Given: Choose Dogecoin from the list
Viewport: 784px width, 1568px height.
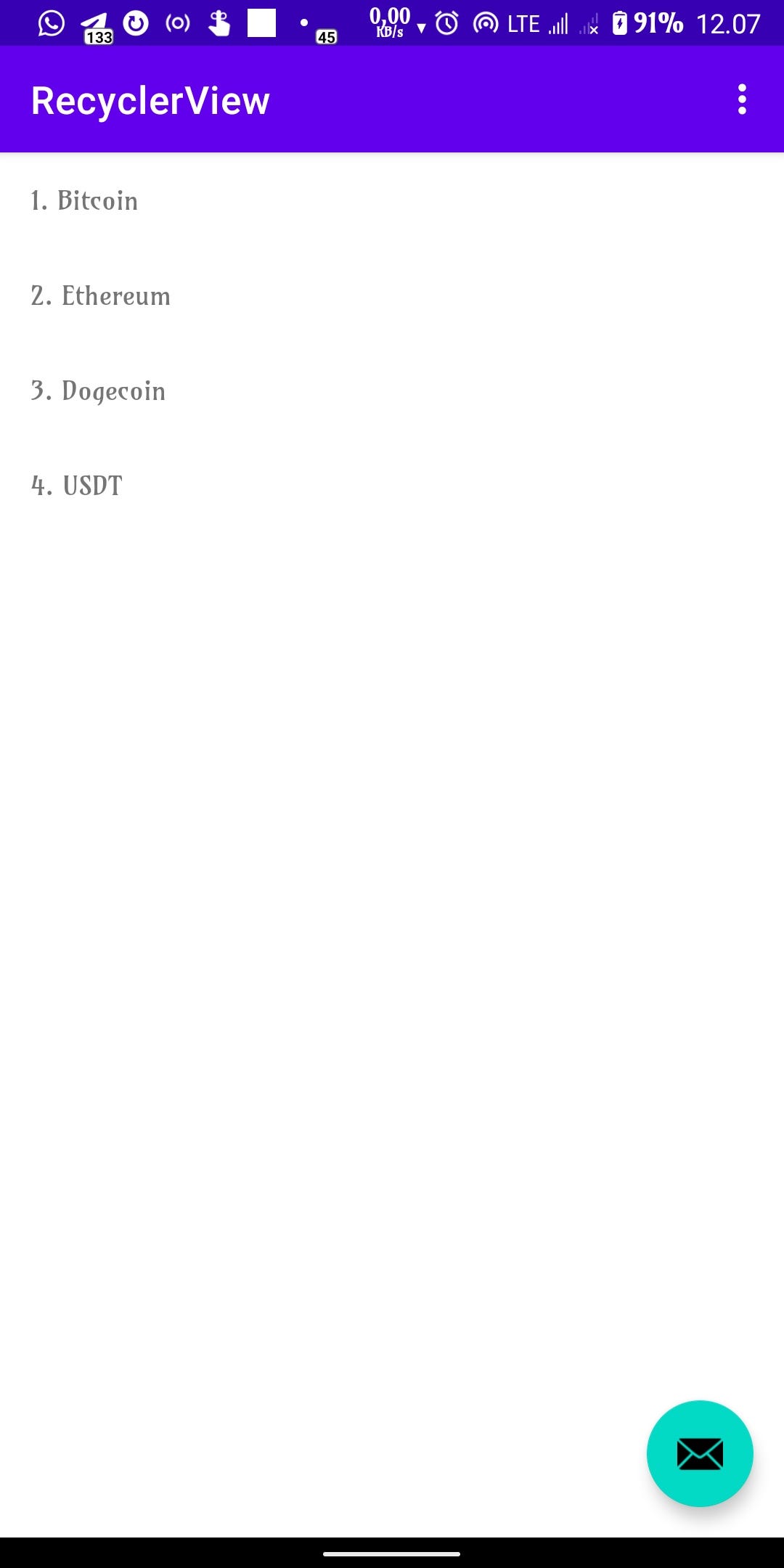Looking at the screenshot, I should coord(98,391).
